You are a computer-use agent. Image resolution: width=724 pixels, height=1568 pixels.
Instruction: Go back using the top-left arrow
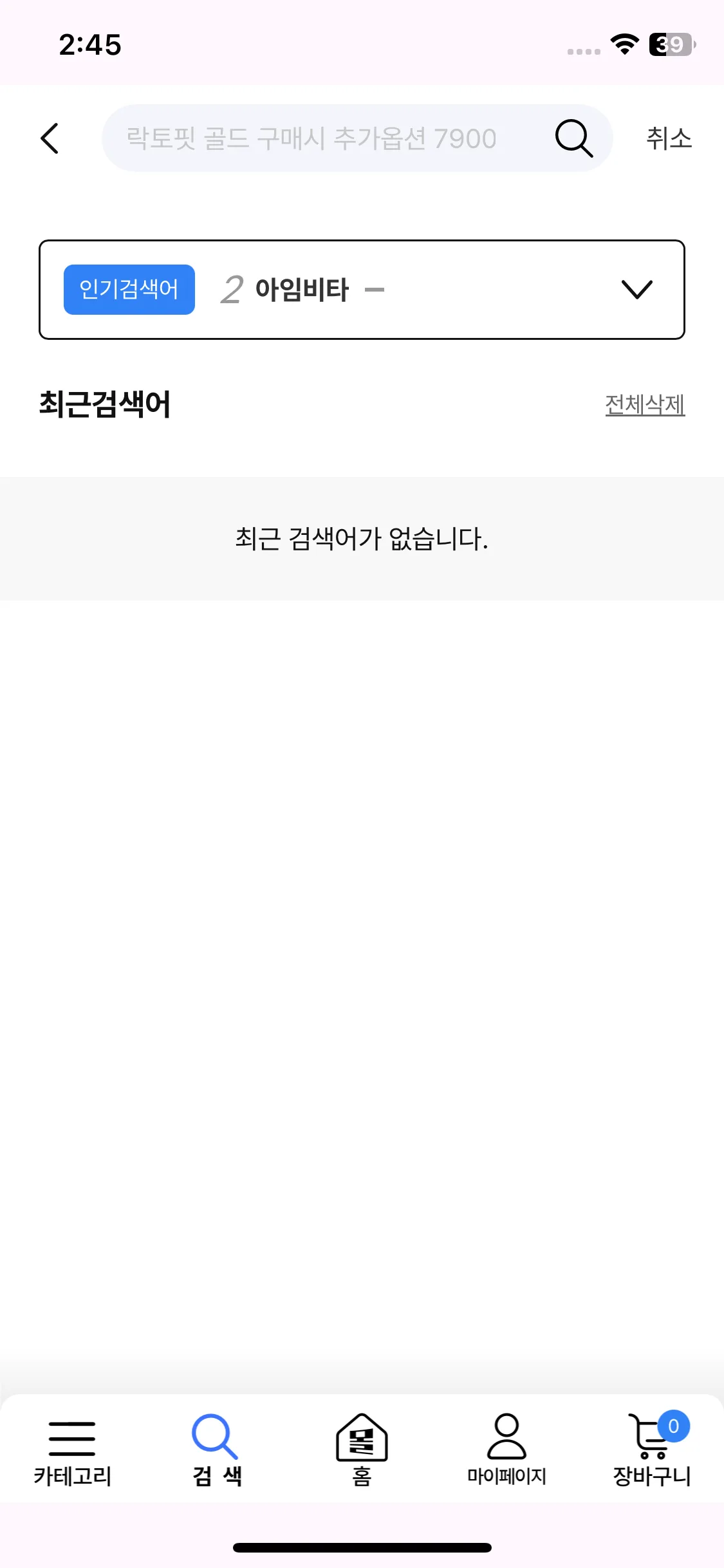(x=50, y=138)
